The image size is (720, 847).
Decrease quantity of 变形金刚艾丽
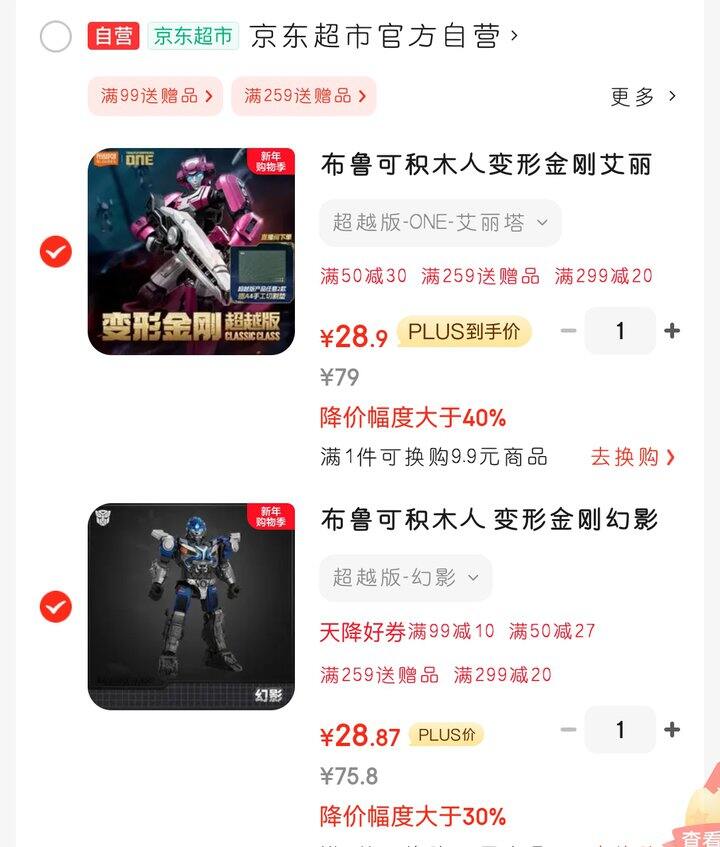point(568,331)
